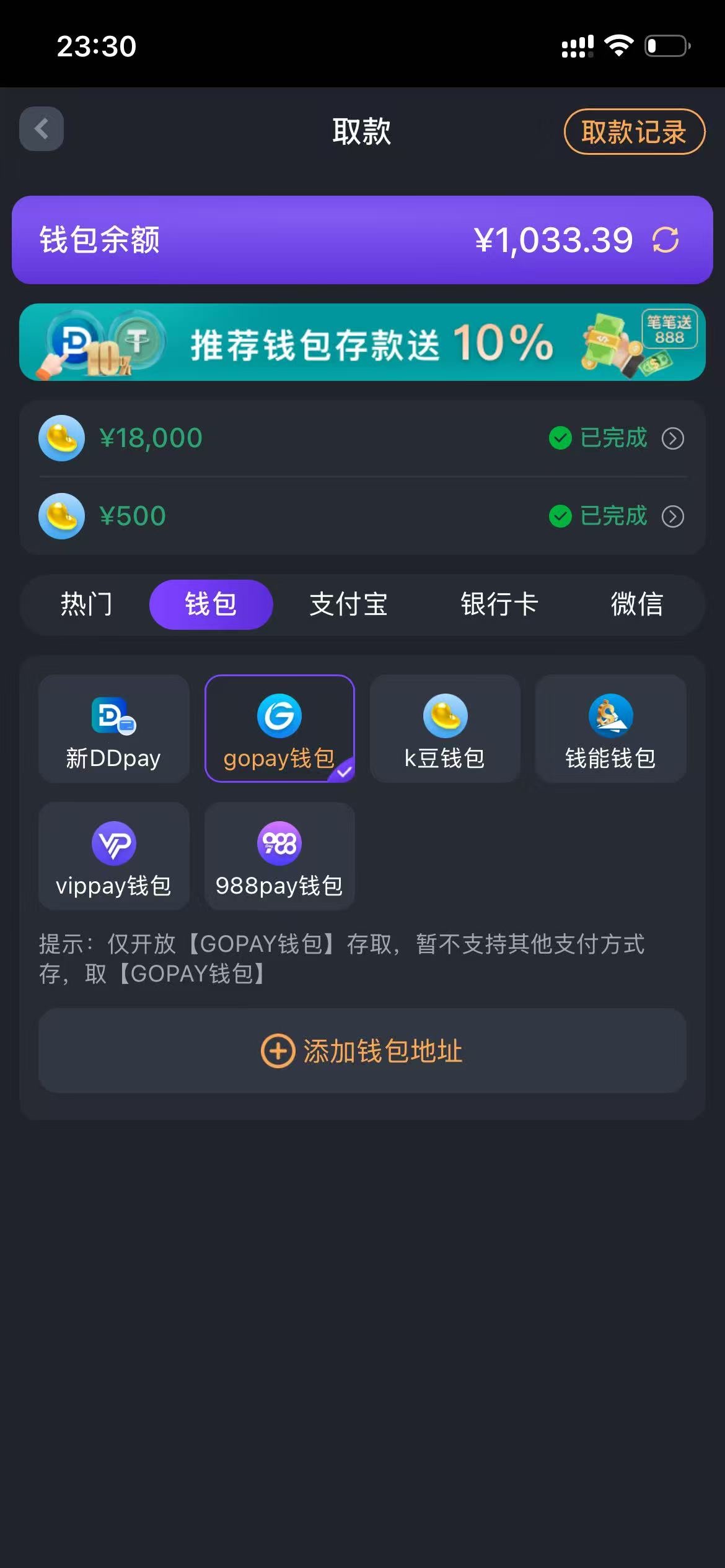Tap 添加钱包地址 to add wallet address
This screenshot has height=1568, width=725.
362,1051
